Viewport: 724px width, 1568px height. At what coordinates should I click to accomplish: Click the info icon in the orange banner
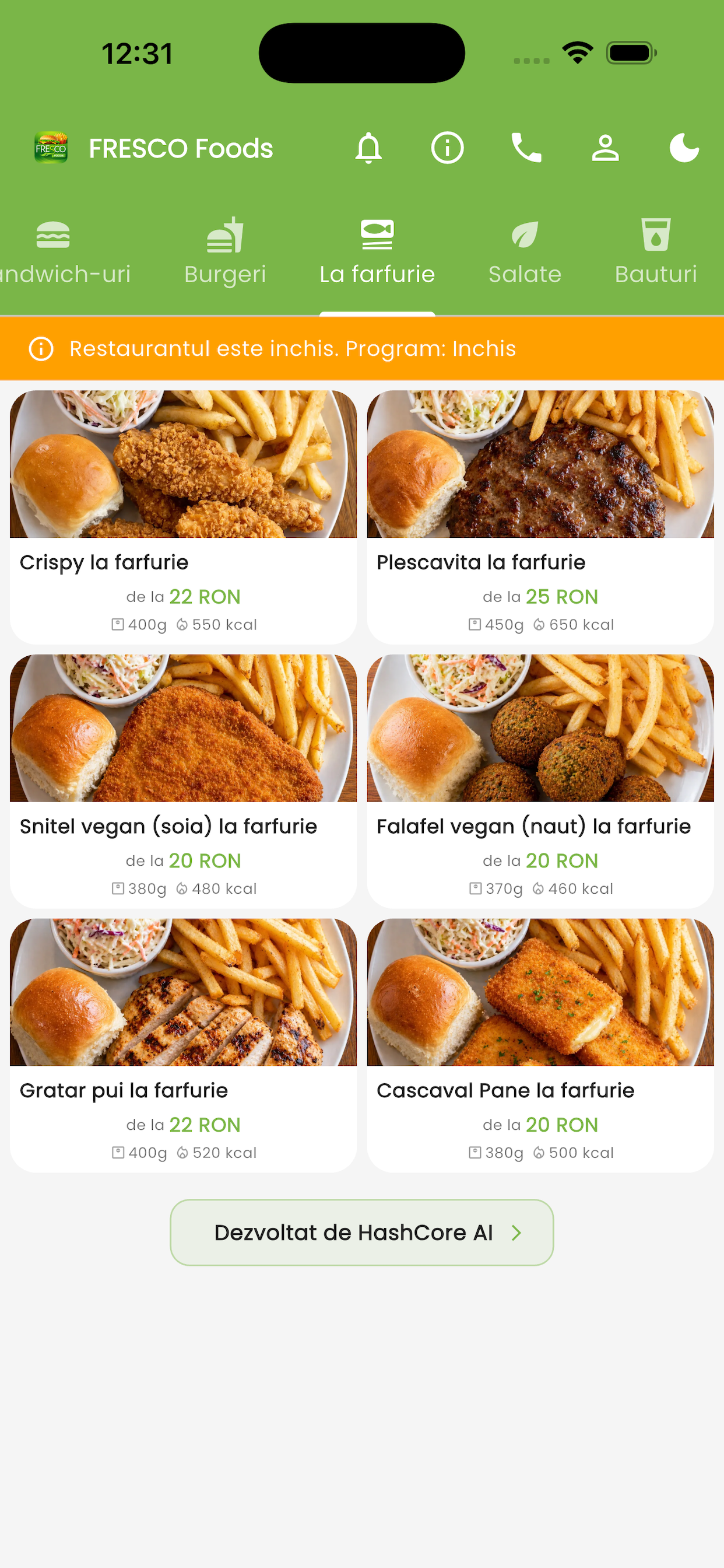(40, 349)
